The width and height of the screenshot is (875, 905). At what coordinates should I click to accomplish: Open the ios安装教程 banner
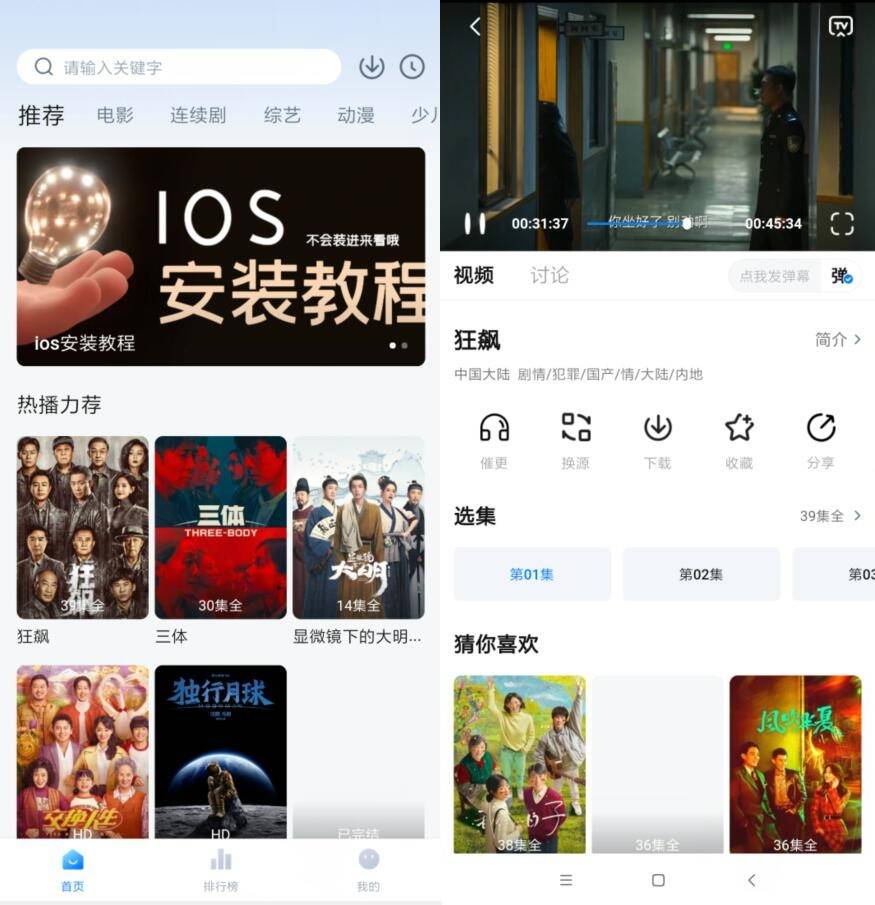tap(220, 256)
